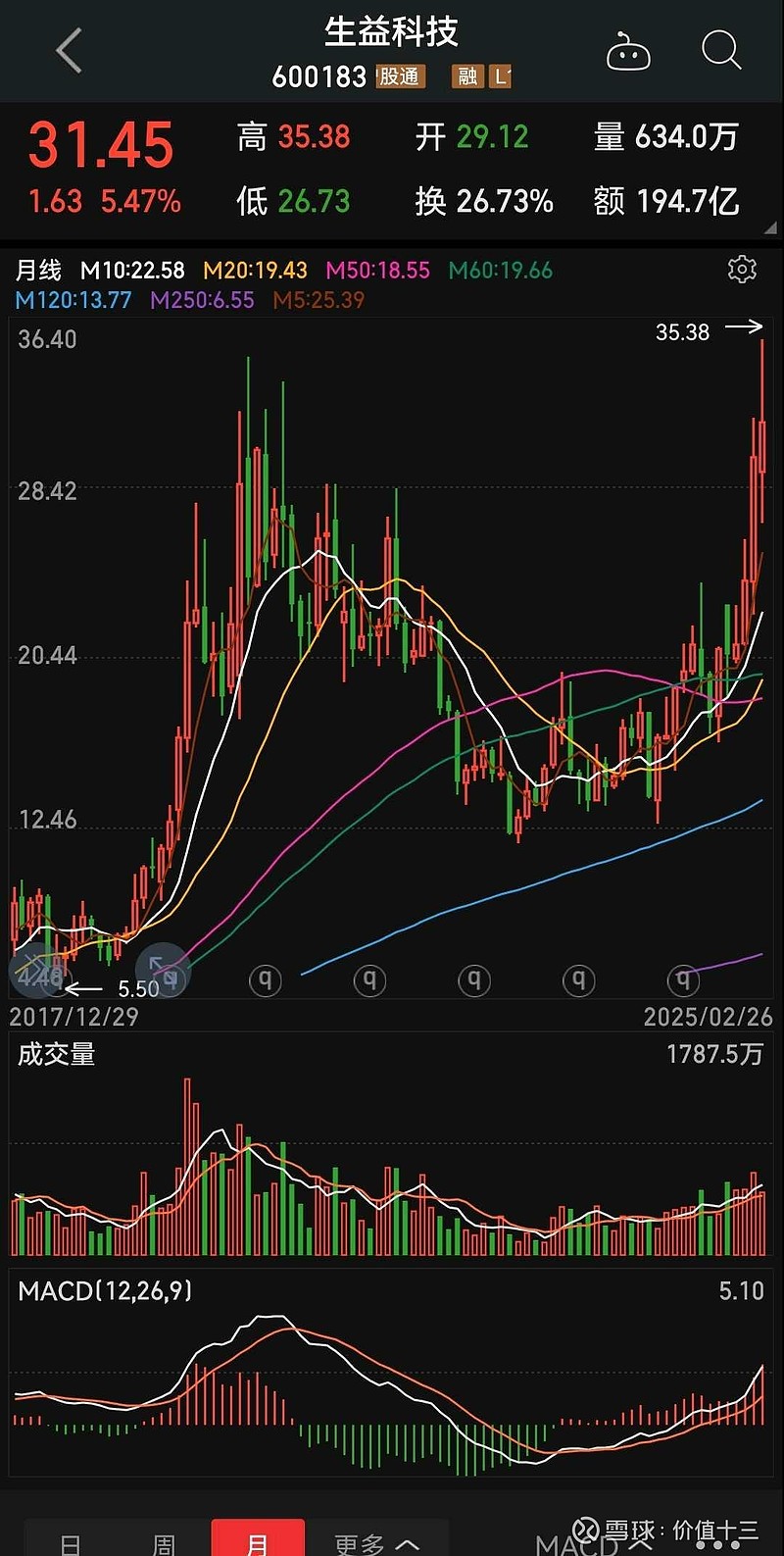Switch to the 周 weekly chart tab
784x1556 pixels.
(164, 1543)
